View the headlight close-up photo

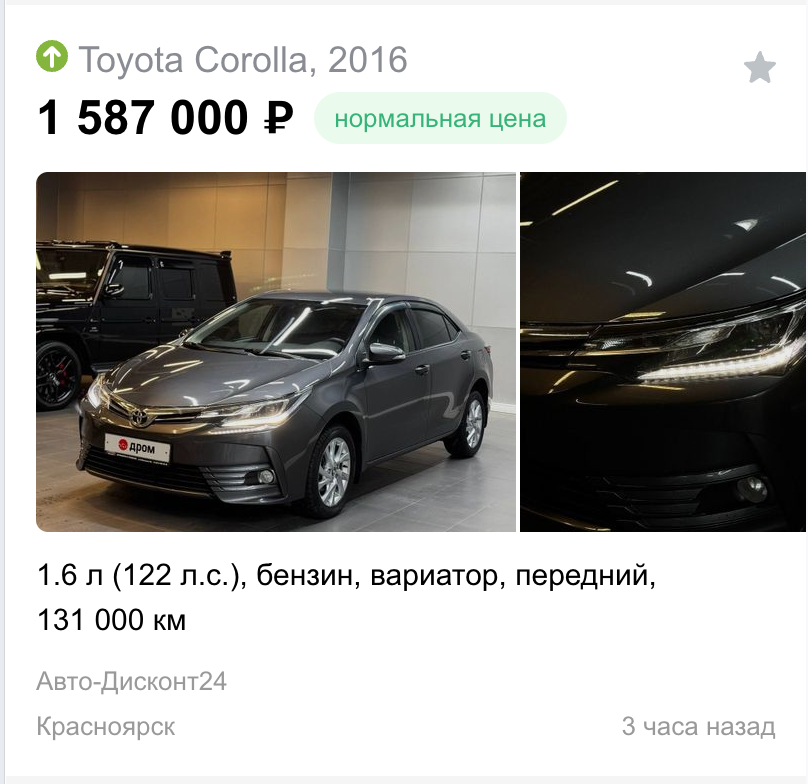[x=662, y=352]
